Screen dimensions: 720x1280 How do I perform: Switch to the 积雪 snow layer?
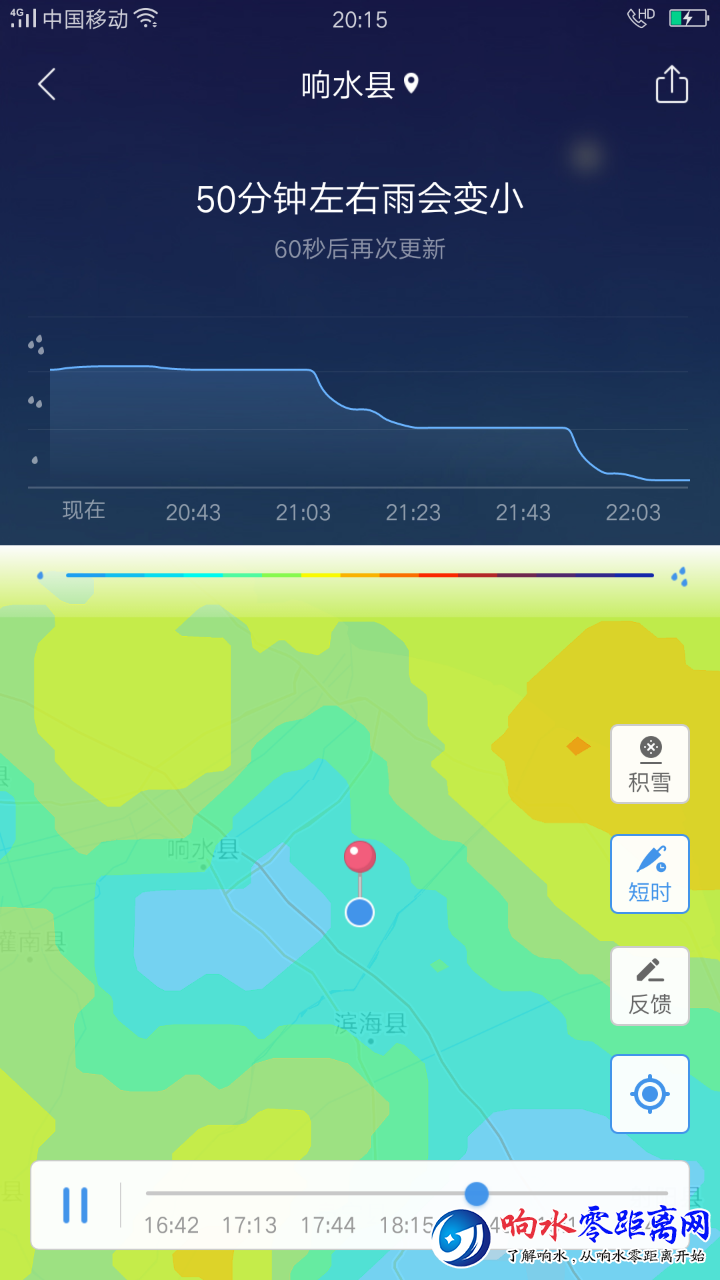(x=650, y=764)
